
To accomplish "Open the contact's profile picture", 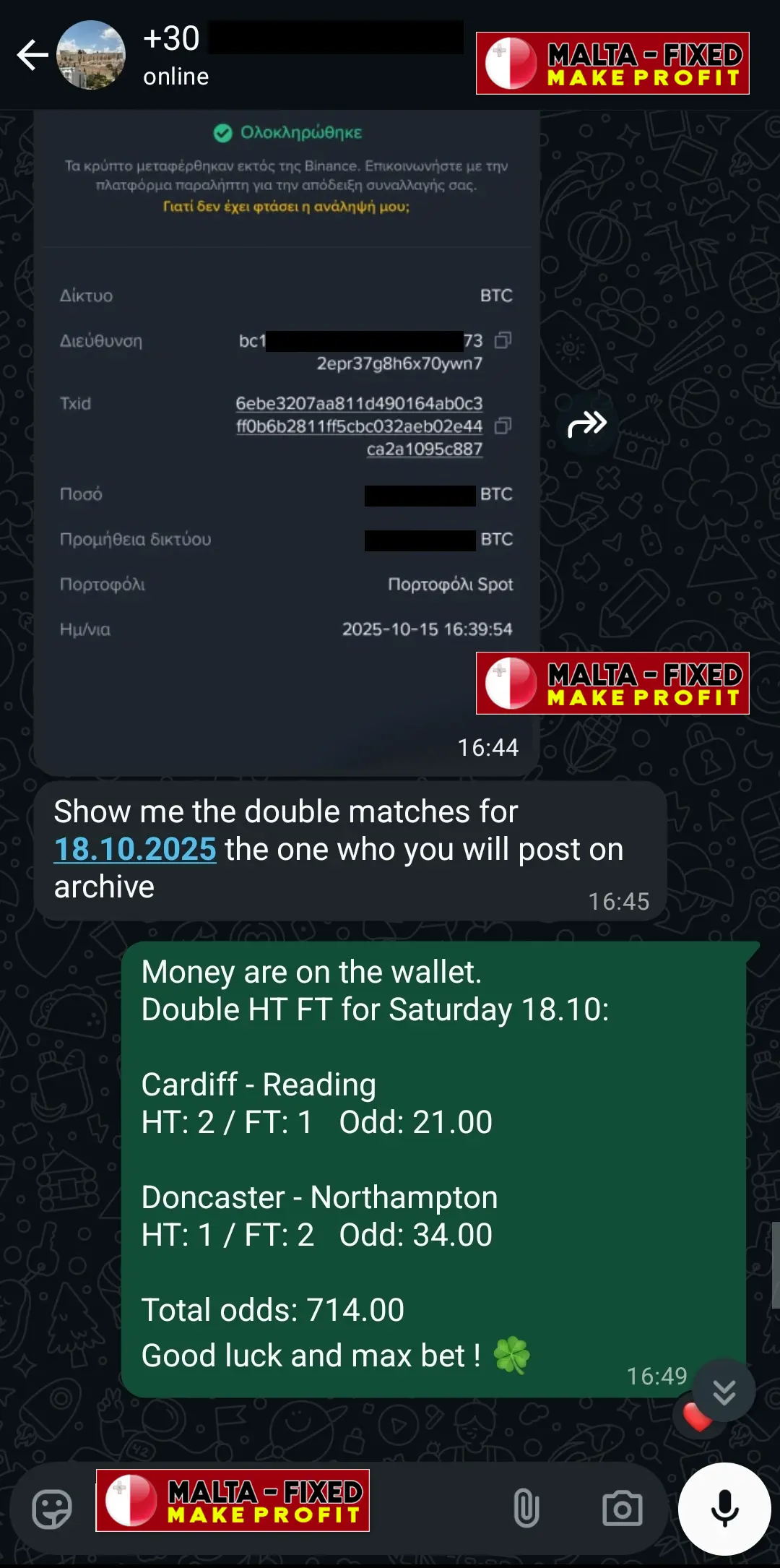I will [x=91, y=56].
